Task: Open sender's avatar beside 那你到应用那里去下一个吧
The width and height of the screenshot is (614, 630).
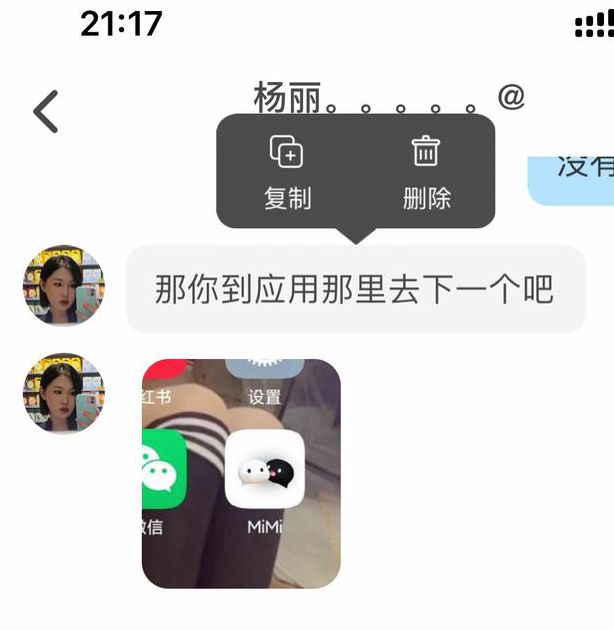Action: coord(63,286)
